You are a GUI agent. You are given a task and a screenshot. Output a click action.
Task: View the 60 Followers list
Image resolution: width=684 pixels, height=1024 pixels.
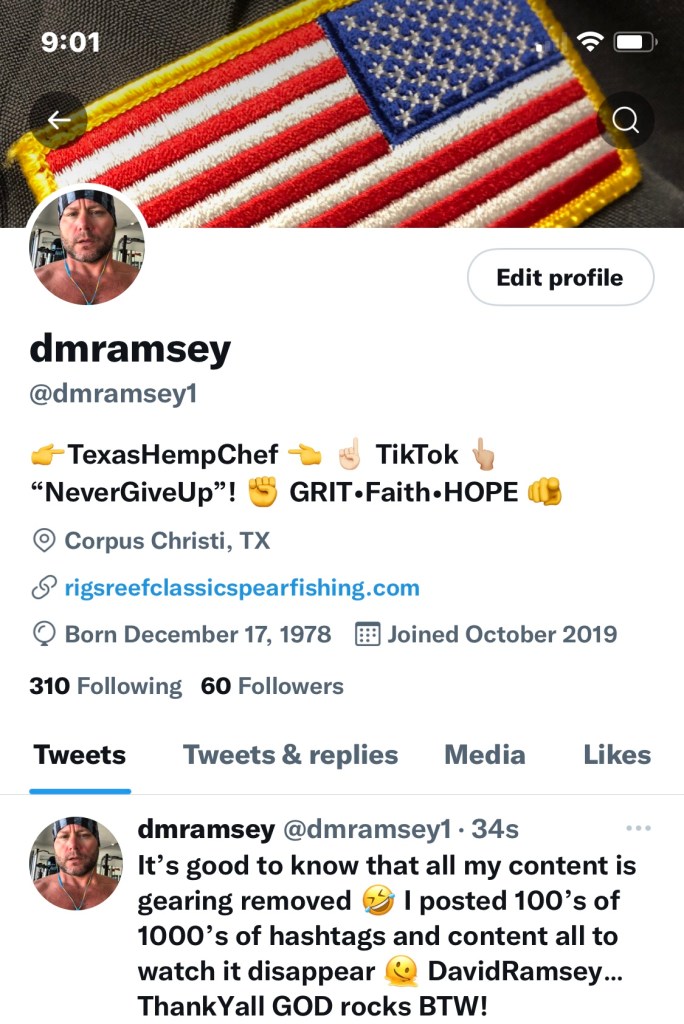coord(272,686)
